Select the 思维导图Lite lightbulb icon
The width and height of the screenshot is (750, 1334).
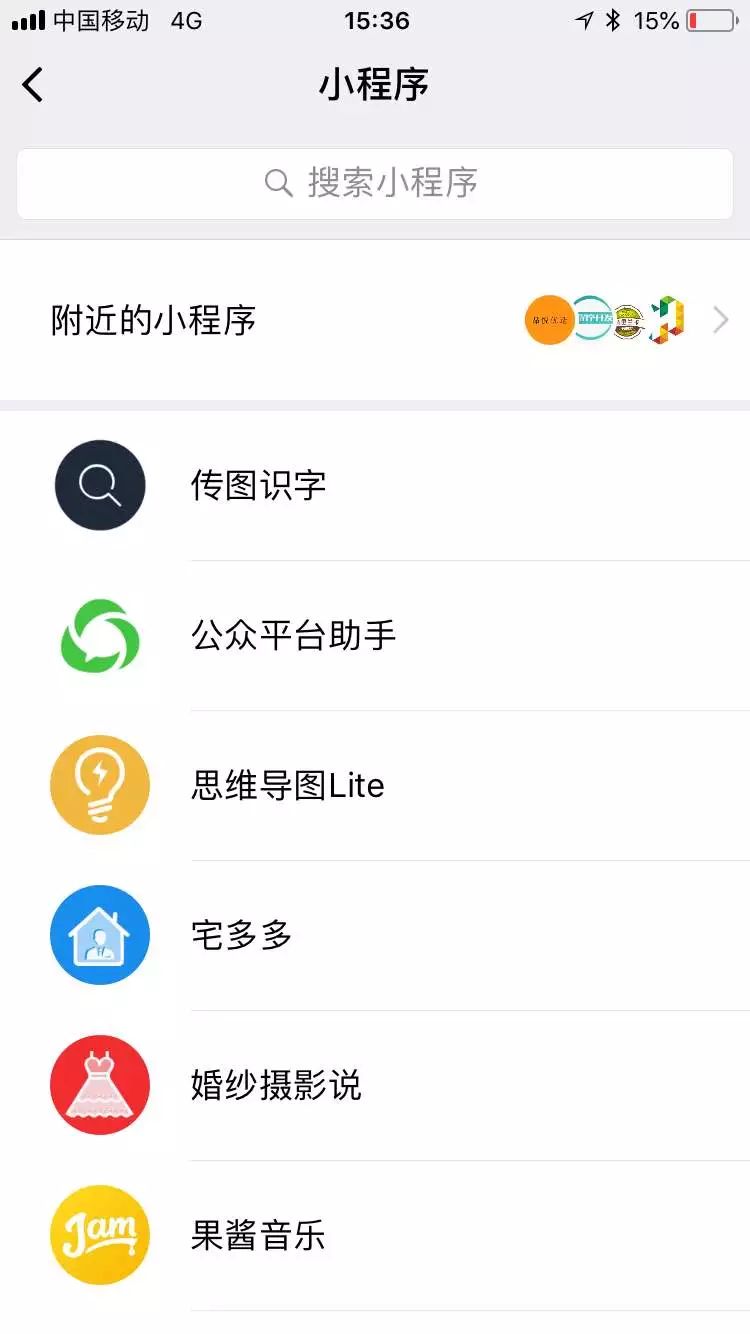pos(100,785)
